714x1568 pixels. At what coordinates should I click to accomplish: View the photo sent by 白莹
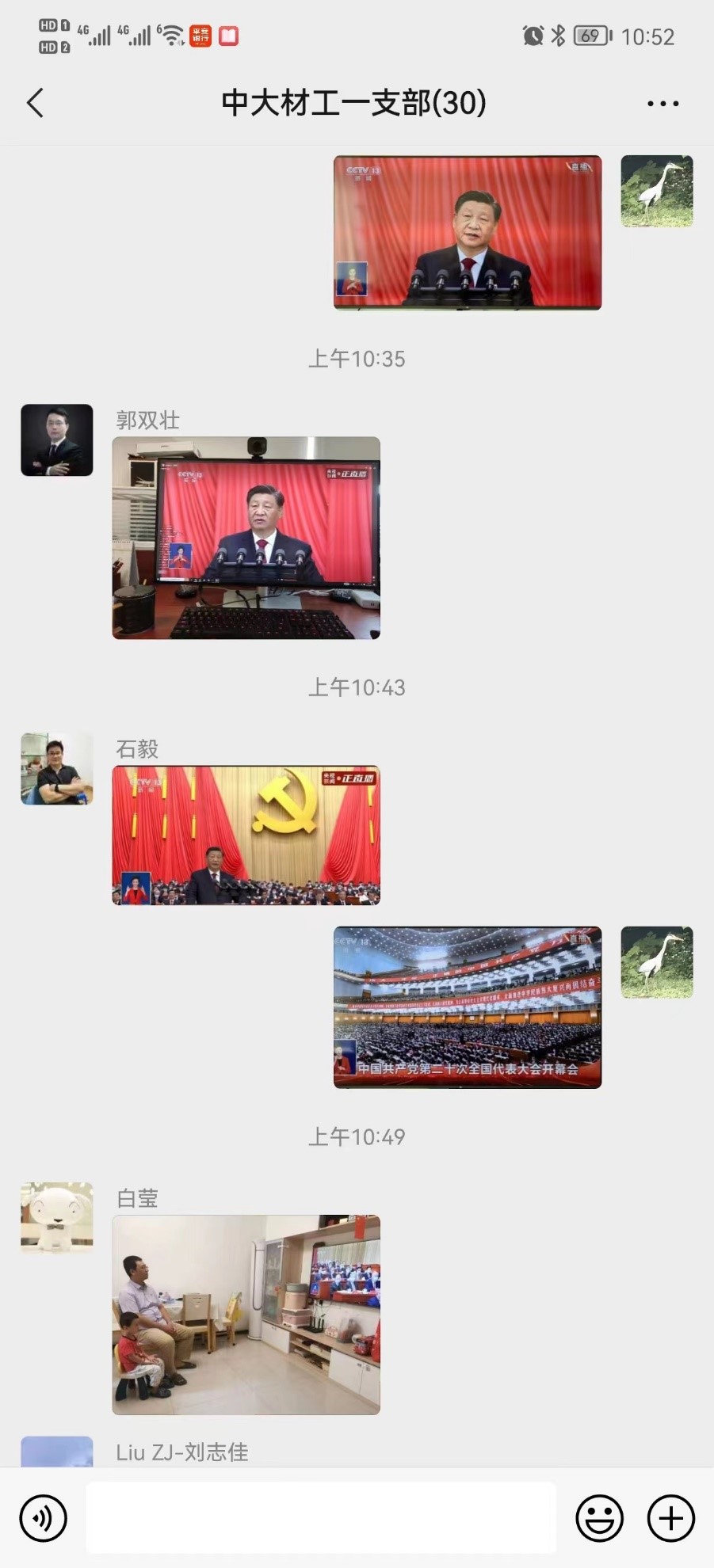point(246,1315)
